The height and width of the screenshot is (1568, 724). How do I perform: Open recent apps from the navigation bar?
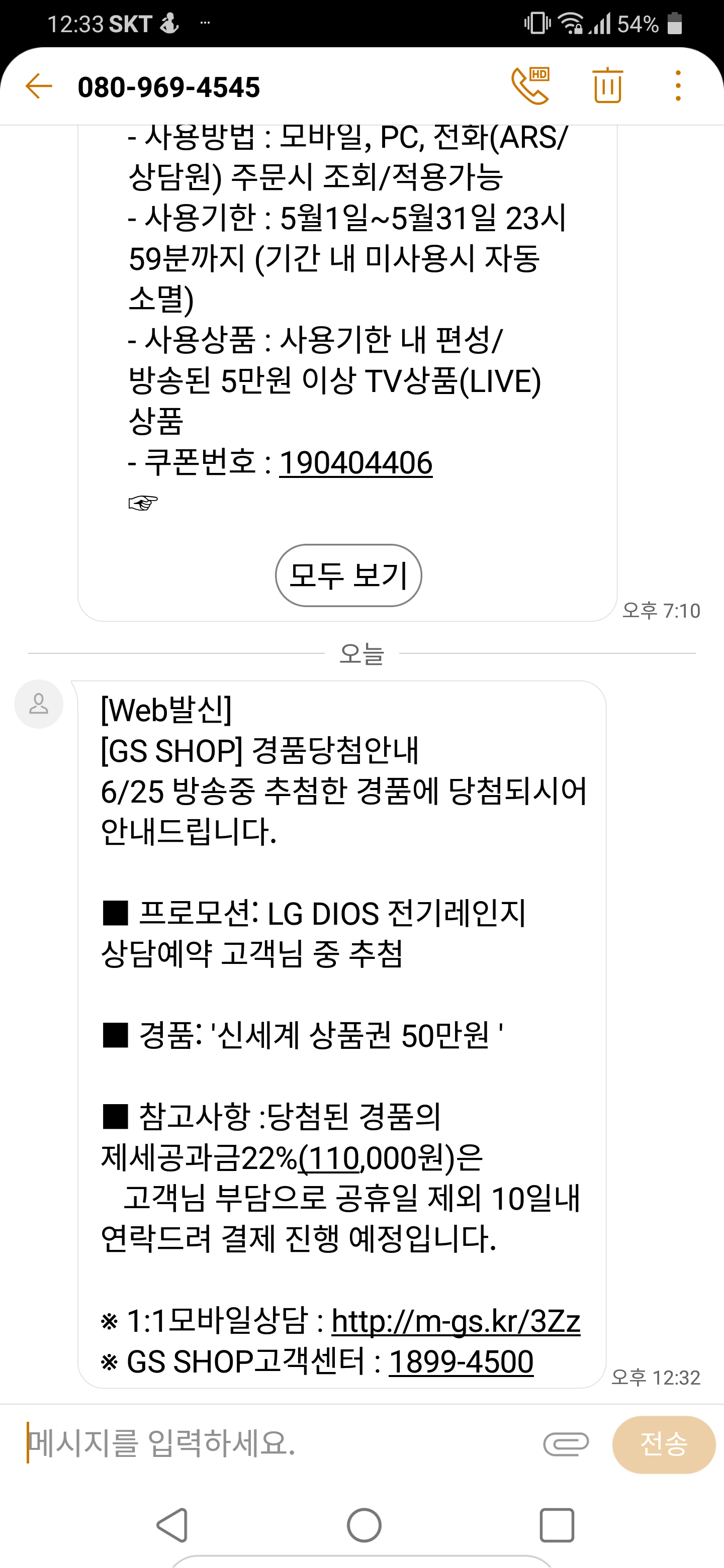pyautogui.click(x=557, y=1525)
